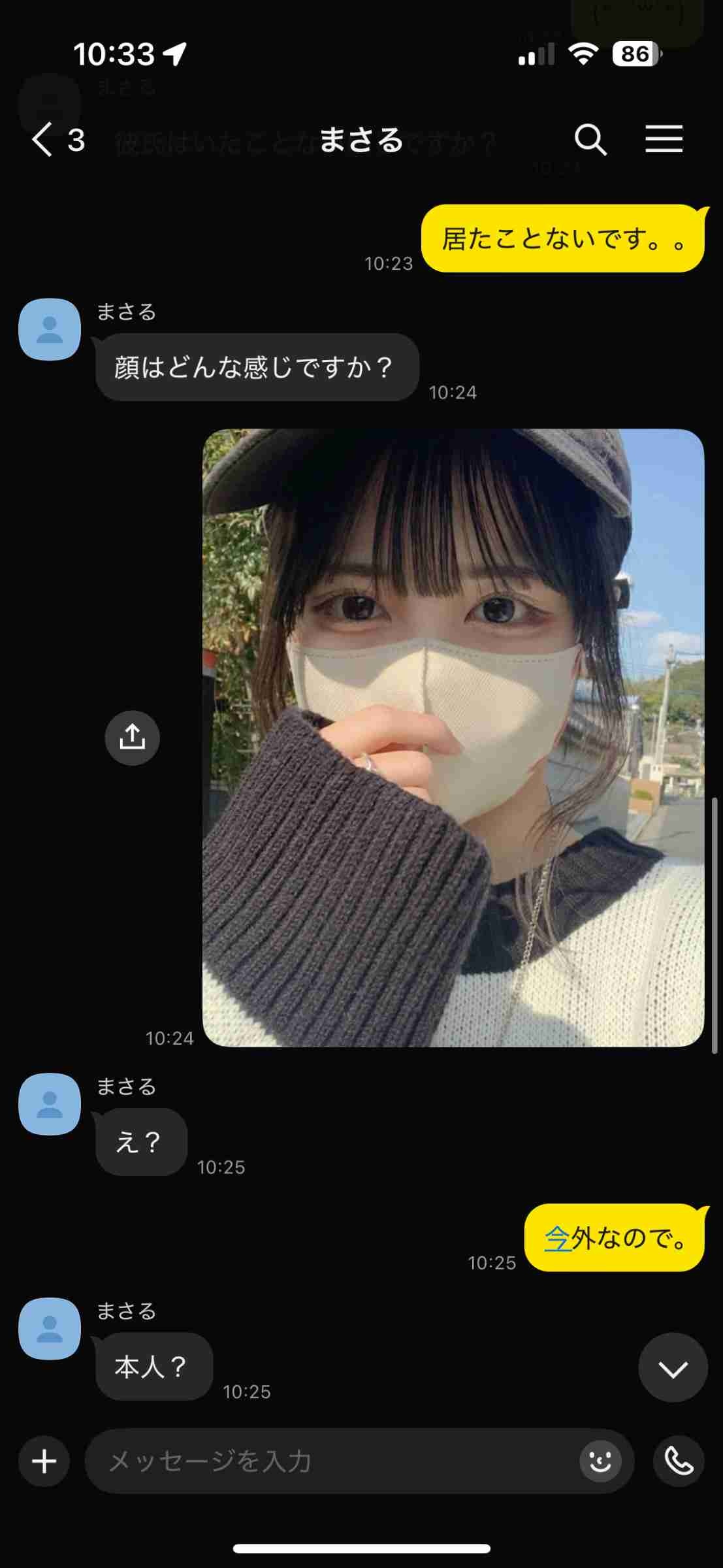The height and width of the screenshot is (1568, 723).
Task: Search within the まさる chat
Action: point(590,140)
